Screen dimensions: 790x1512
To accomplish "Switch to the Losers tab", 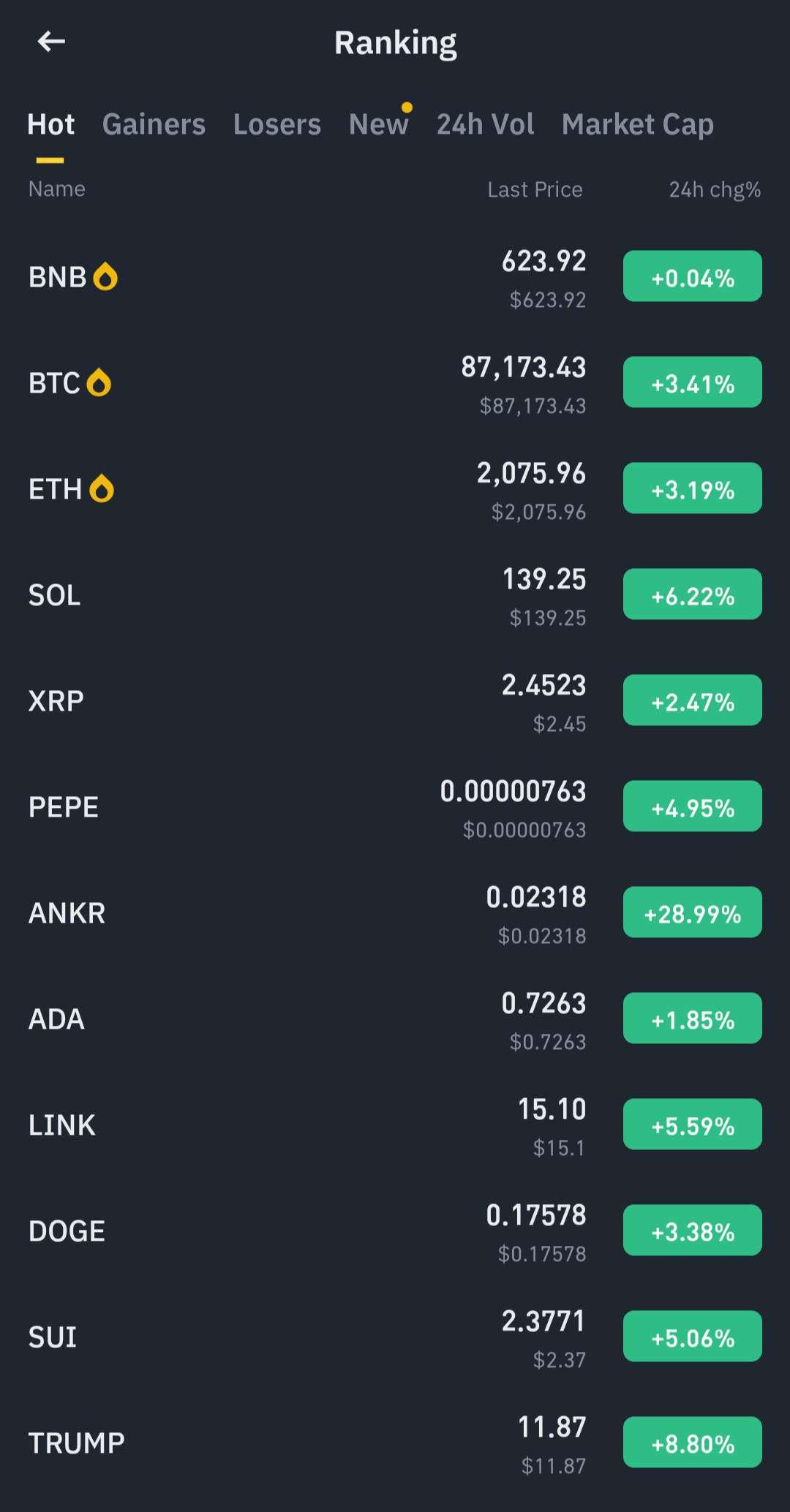I will point(276,124).
